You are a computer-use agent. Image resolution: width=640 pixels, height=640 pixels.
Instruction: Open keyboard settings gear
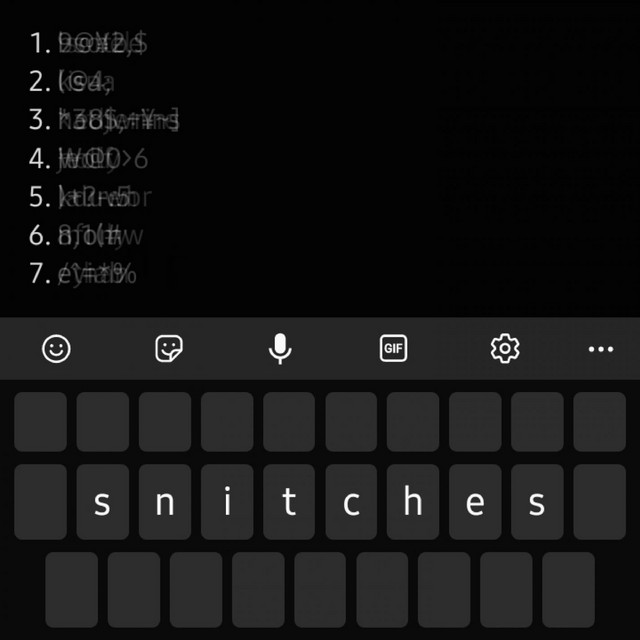pyautogui.click(x=505, y=348)
